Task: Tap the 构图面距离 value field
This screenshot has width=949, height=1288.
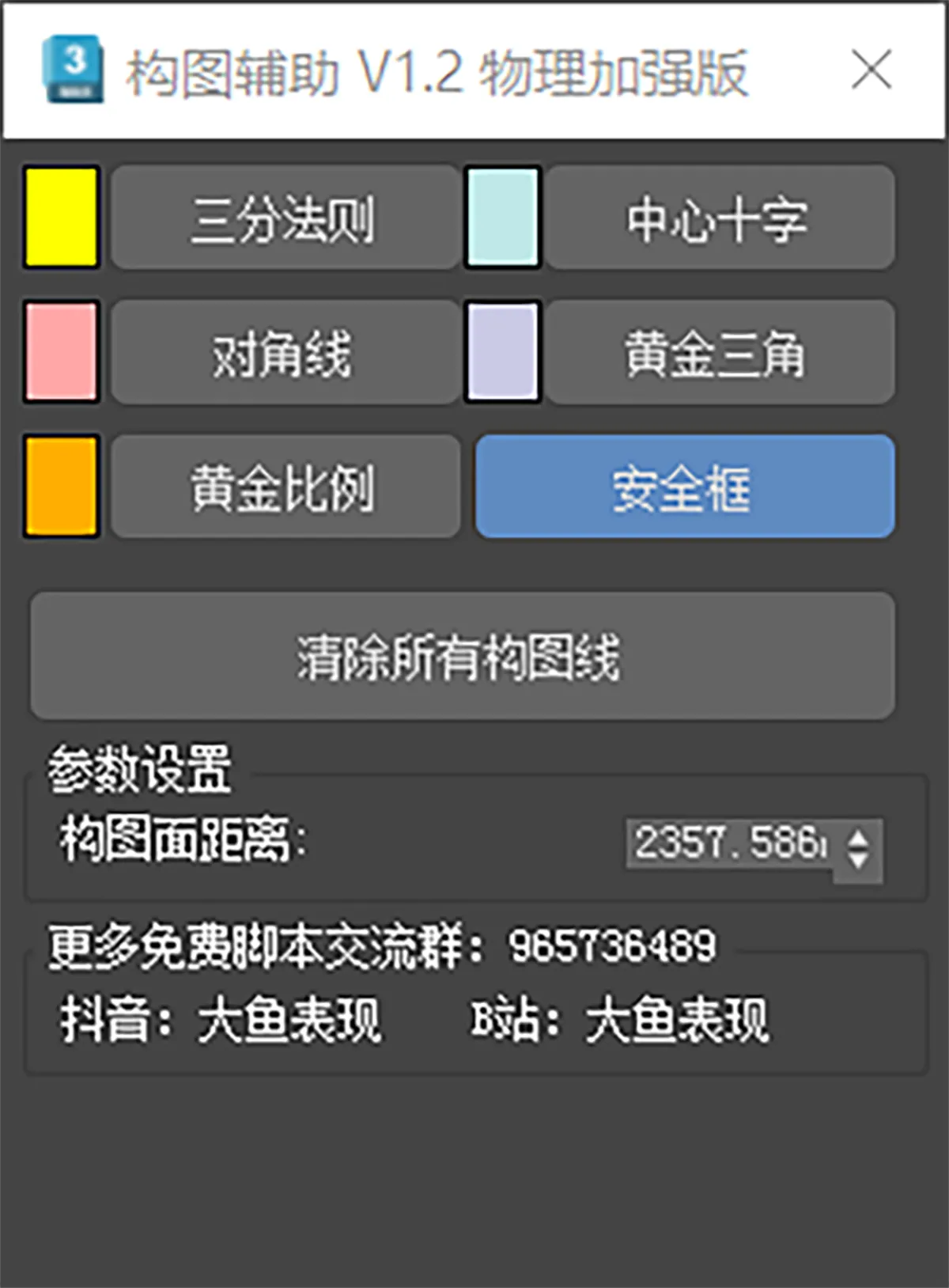Action: click(729, 843)
